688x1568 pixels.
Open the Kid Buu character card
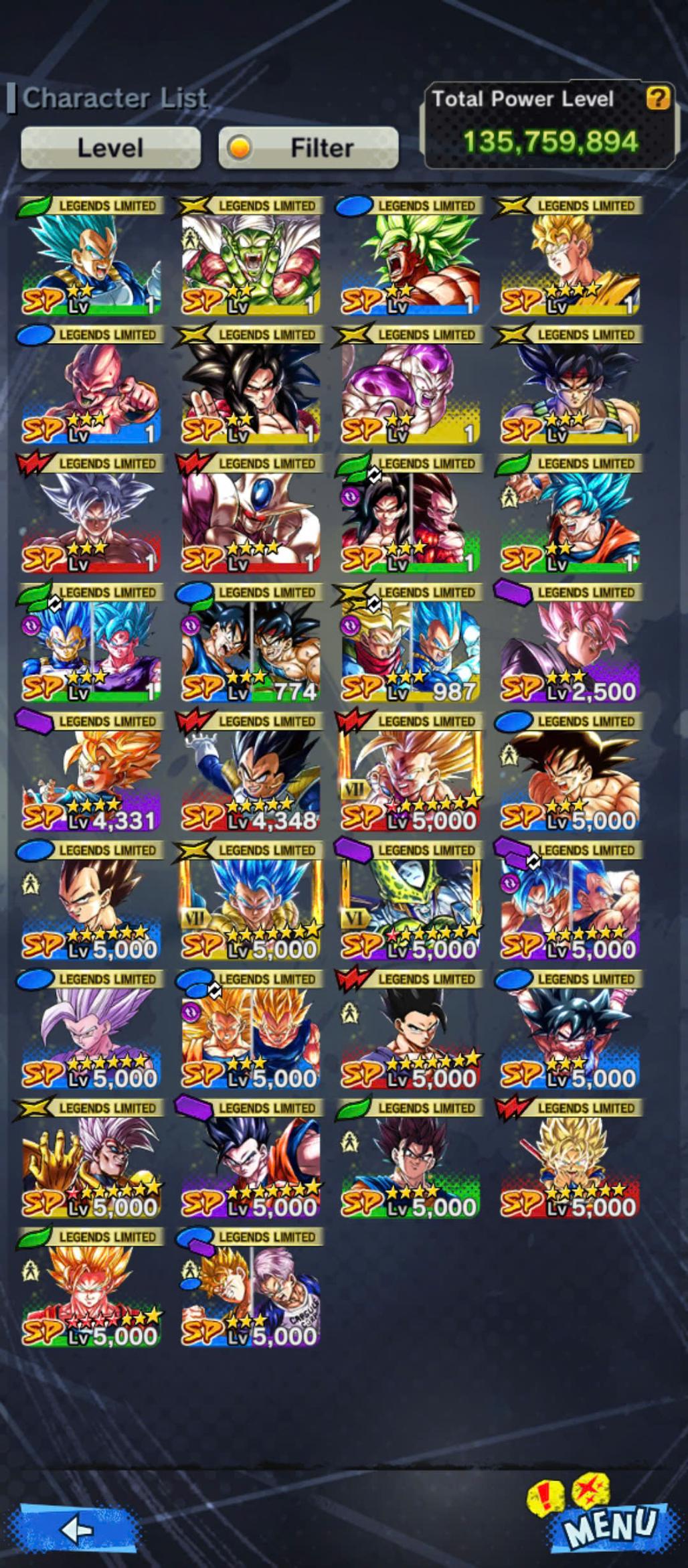coord(91,388)
